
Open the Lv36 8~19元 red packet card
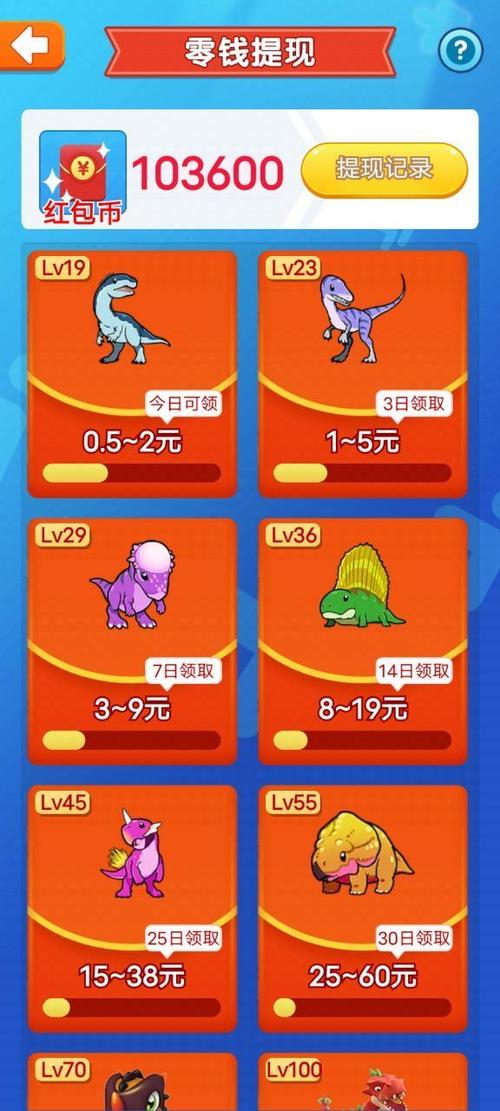(363, 641)
